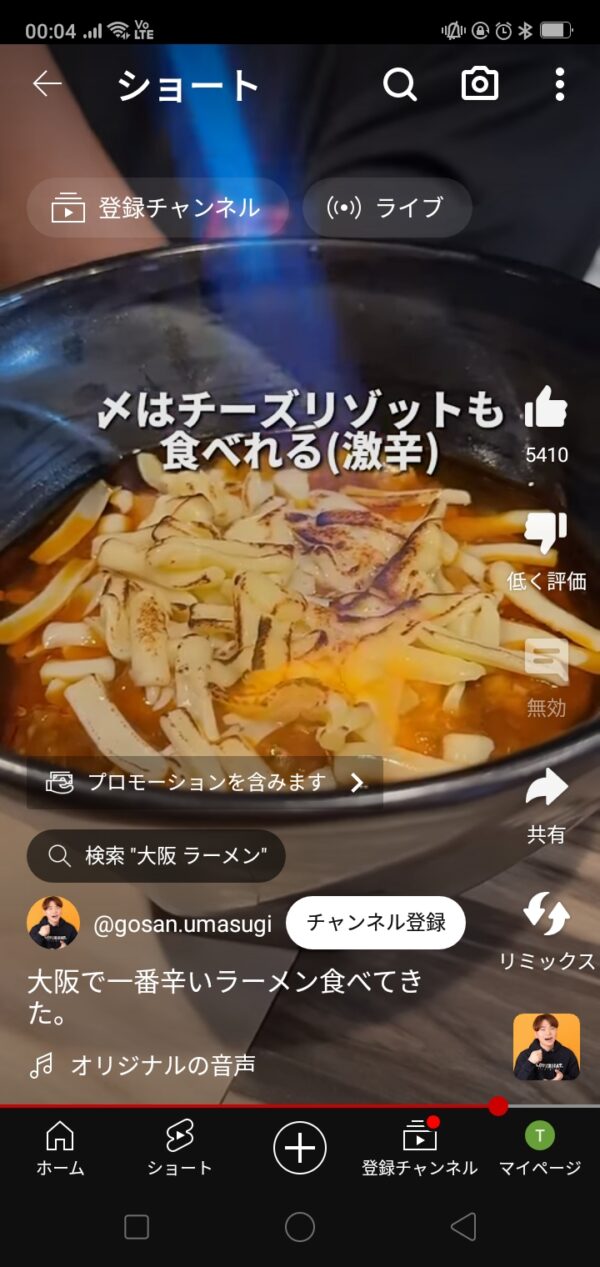Go back with the top-left arrow
600x1267 pixels.
coord(47,84)
